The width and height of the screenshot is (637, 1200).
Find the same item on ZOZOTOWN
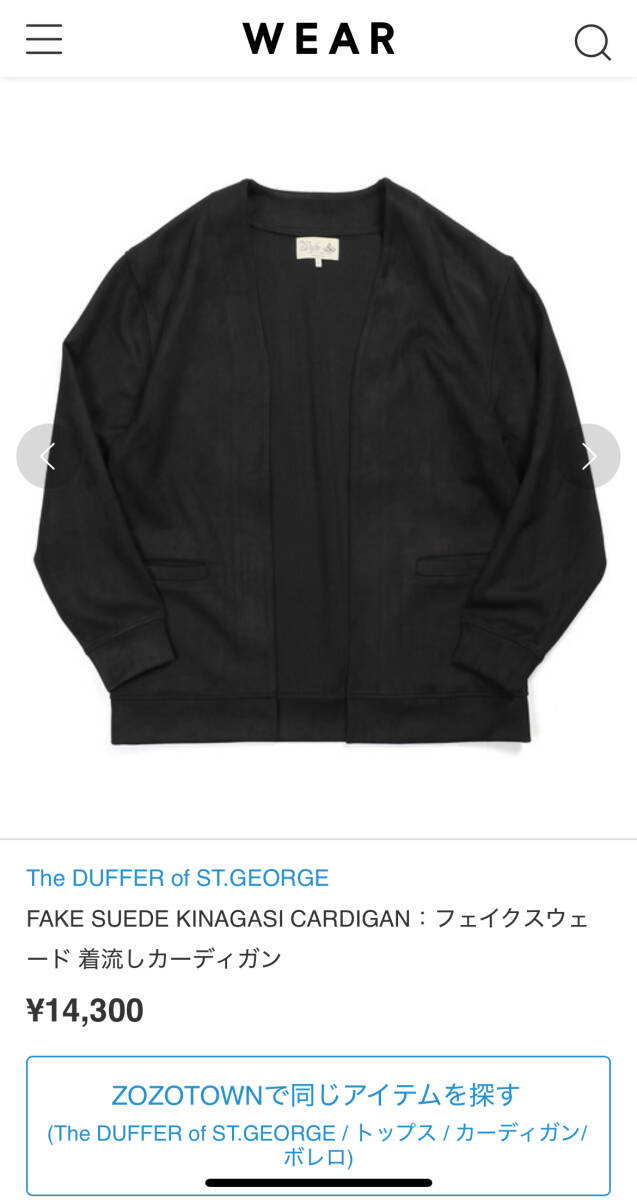318,1124
